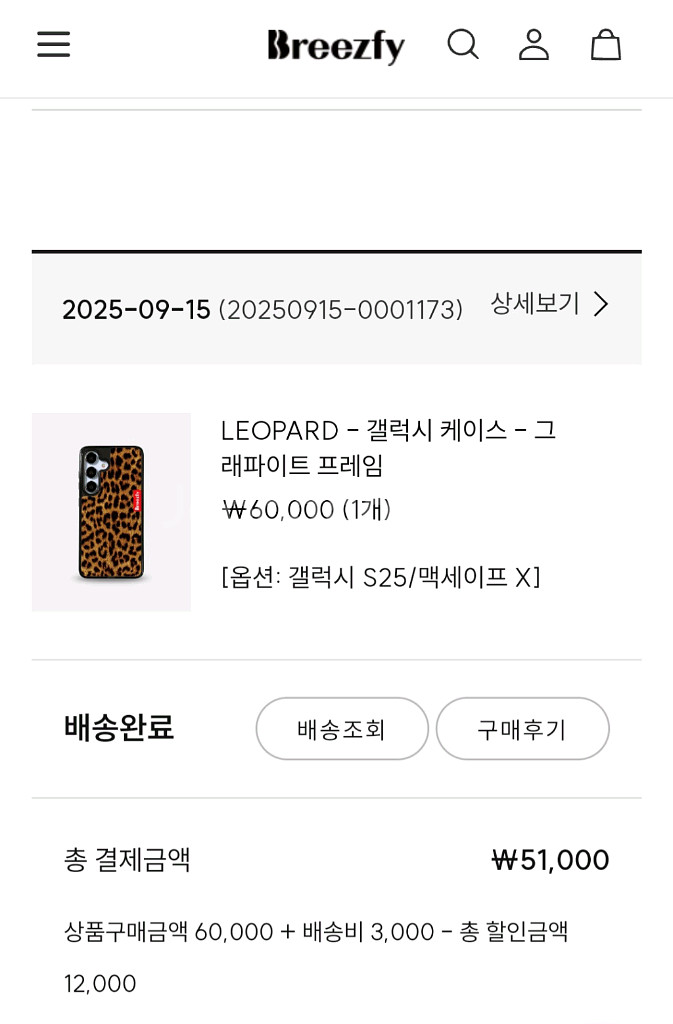Write a review via 구매후기
The height and width of the screenshot is (1024, 673).
(x=522, y=729)
